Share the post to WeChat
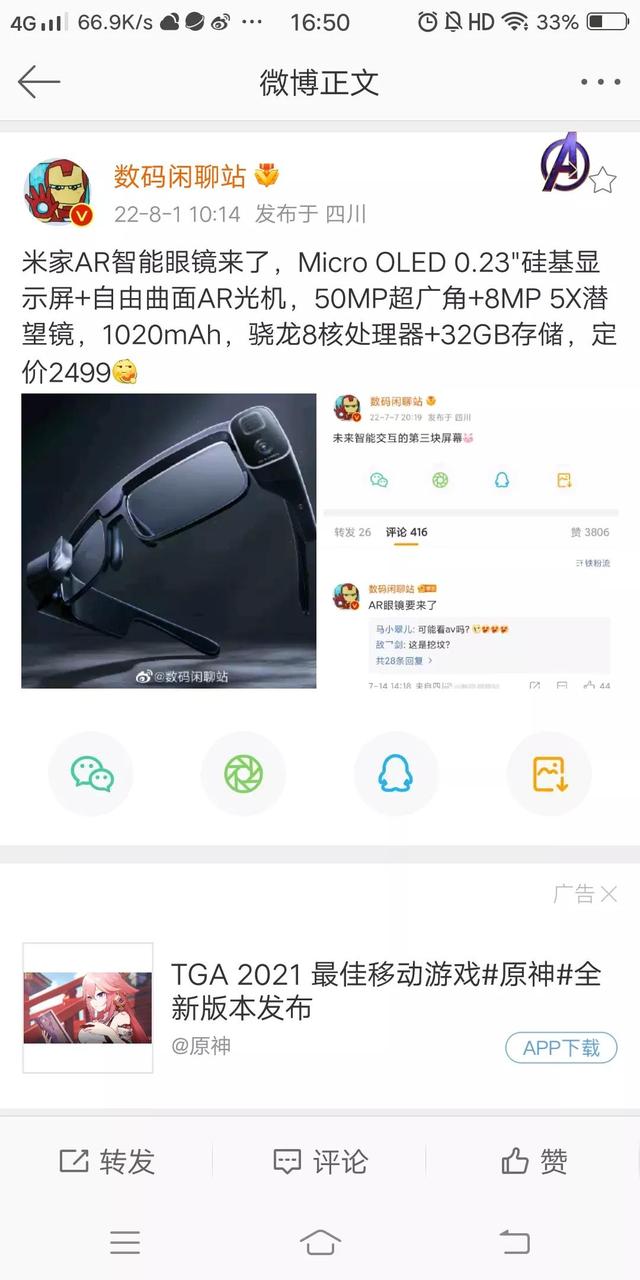 (x=91, y=774)
